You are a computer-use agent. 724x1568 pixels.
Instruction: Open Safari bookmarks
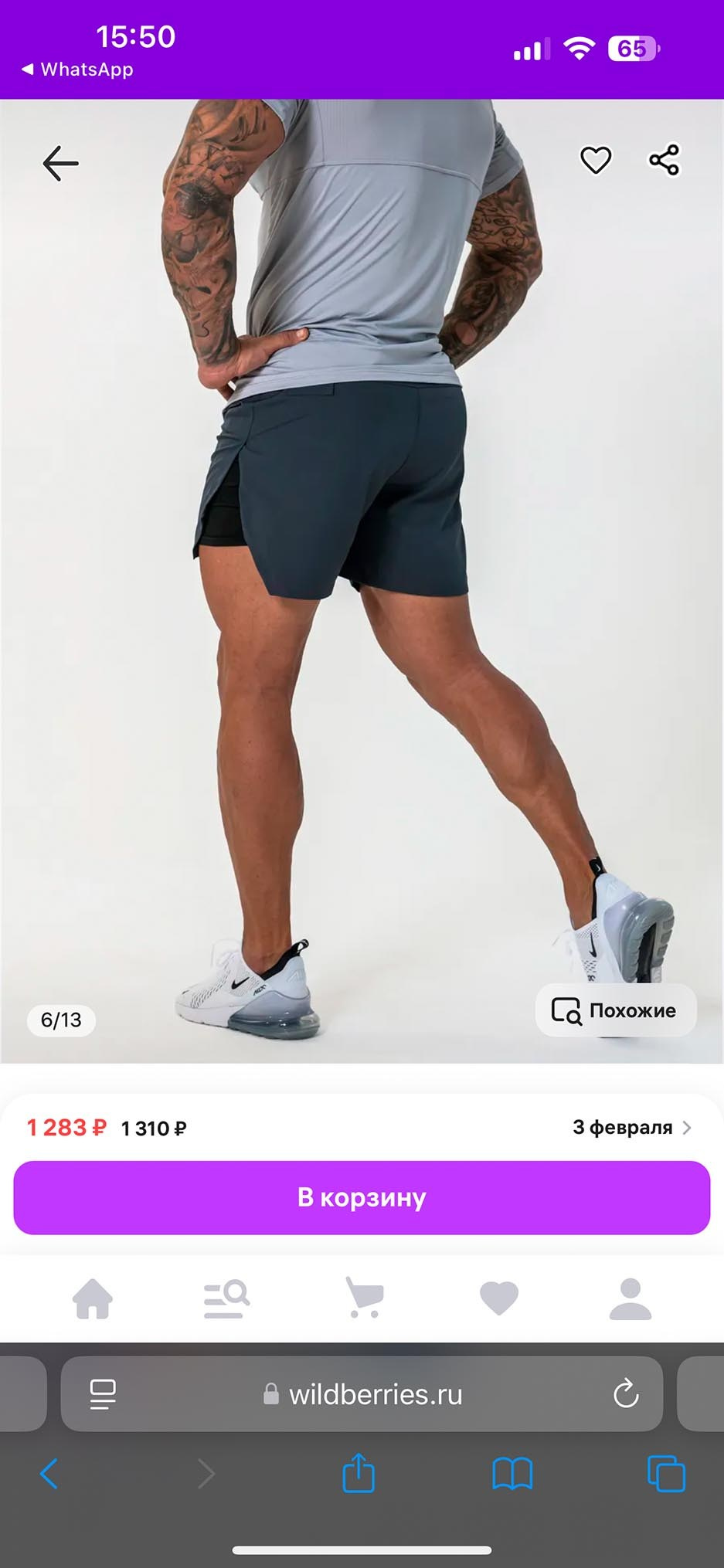tap(512, 1474)
